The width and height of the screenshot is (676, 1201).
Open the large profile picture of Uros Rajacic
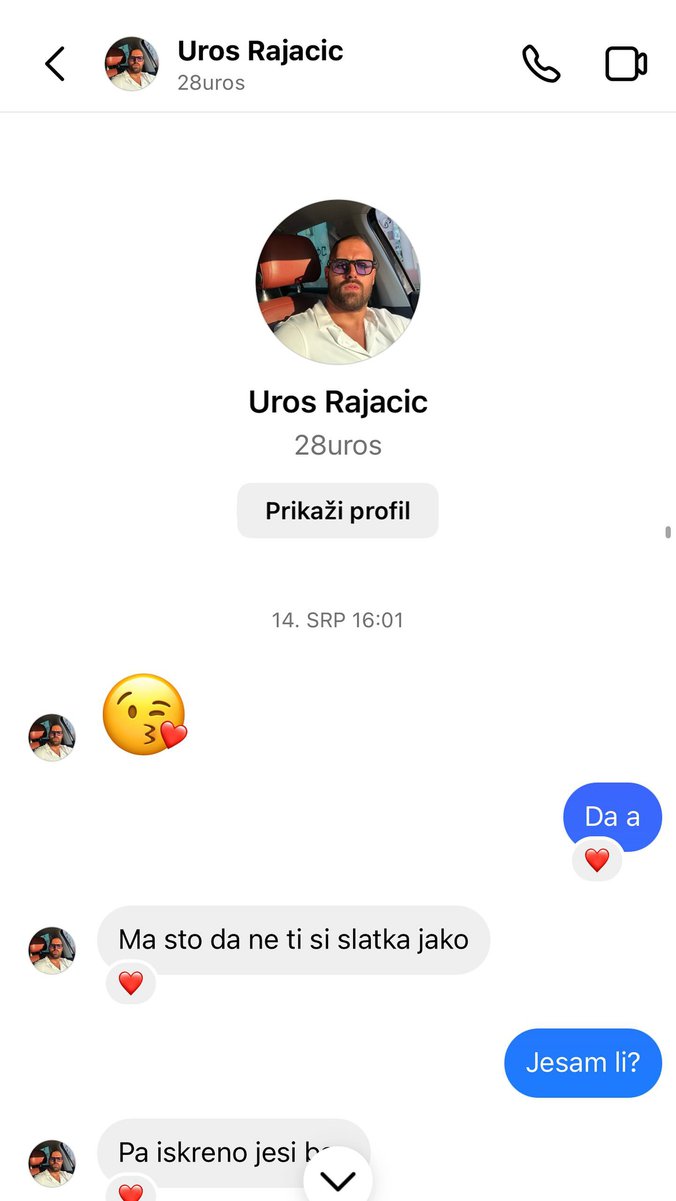coord(338,281)
